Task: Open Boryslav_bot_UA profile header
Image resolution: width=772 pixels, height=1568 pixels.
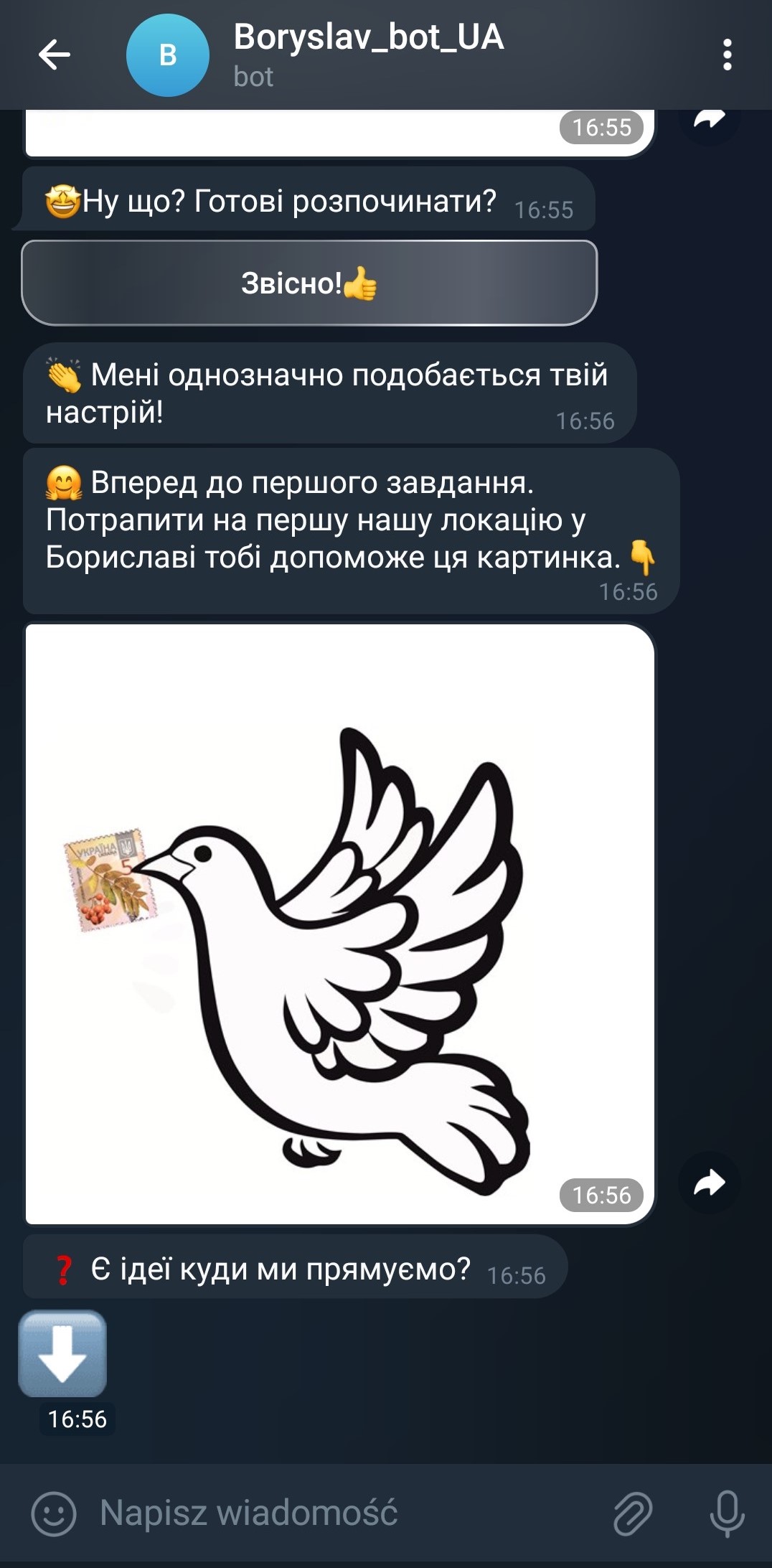Action: coord(368,55)
